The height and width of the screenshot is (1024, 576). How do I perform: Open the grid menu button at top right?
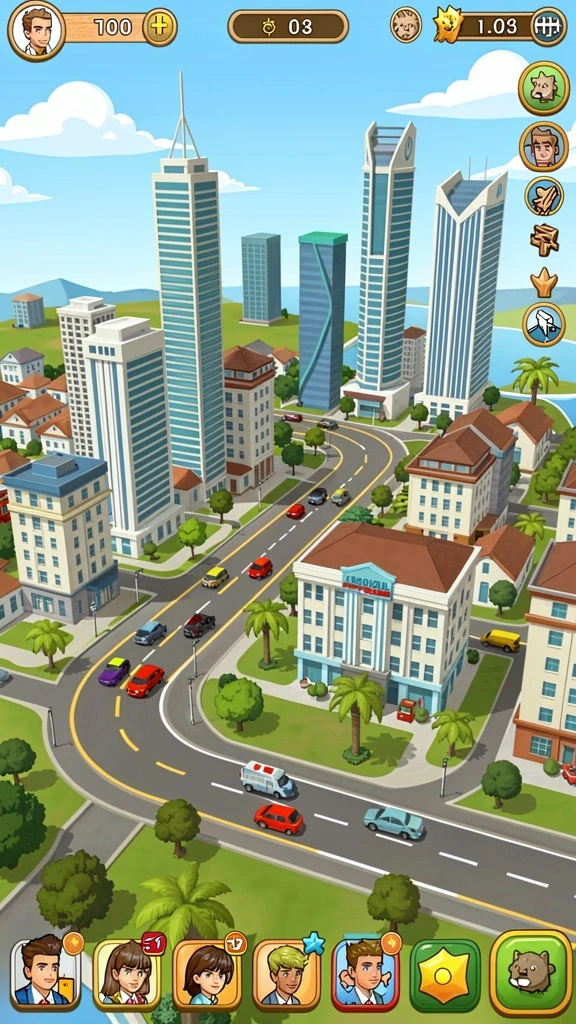(x=548, y=27)
